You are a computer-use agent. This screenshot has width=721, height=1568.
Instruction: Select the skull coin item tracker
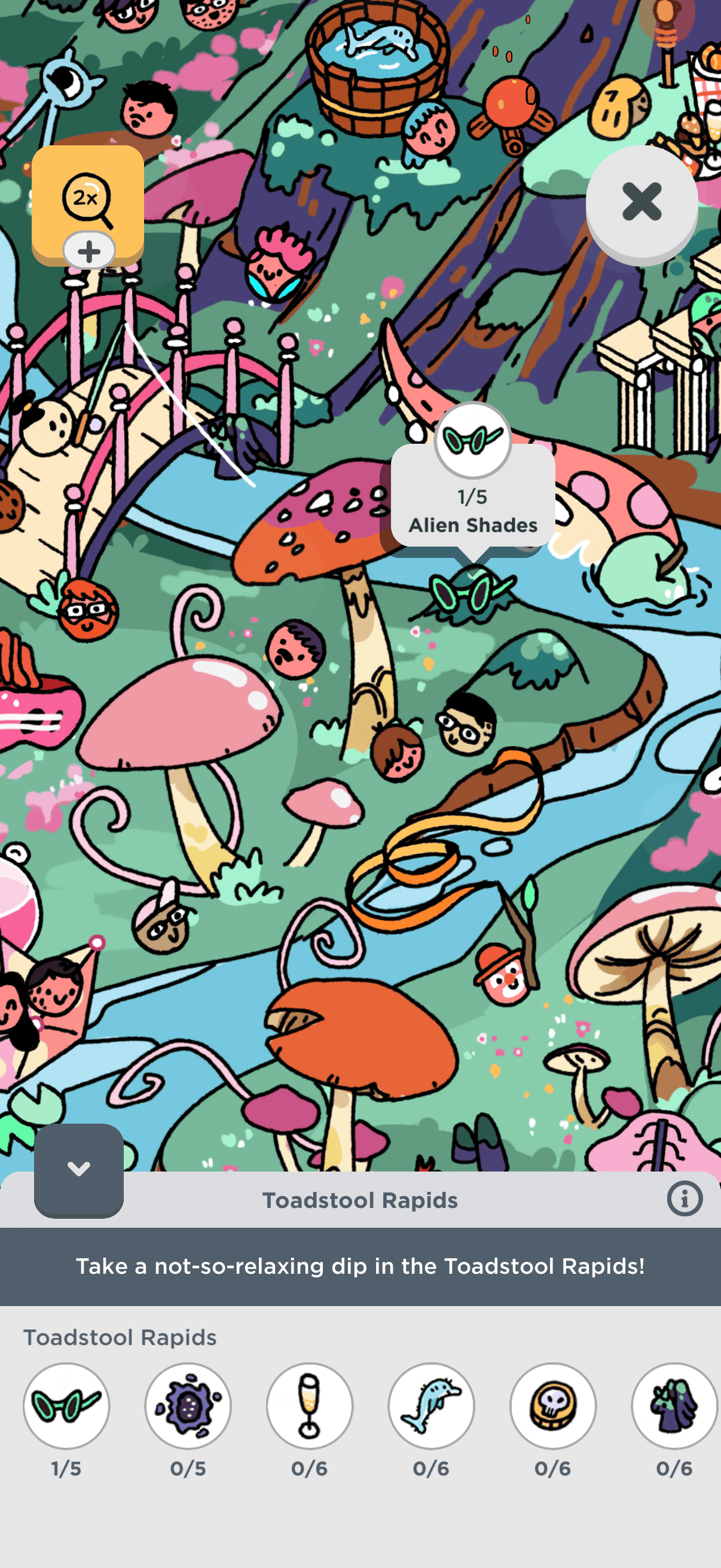click(553, 1405)
